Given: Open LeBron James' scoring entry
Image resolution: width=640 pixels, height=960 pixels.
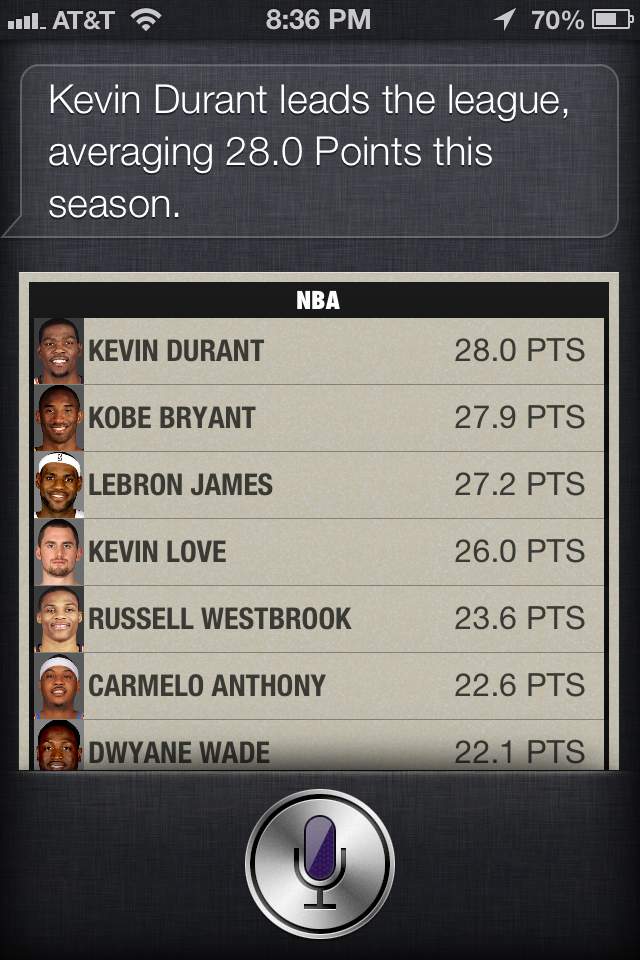Looking at the screenshot, I should [x=318, y=485].
